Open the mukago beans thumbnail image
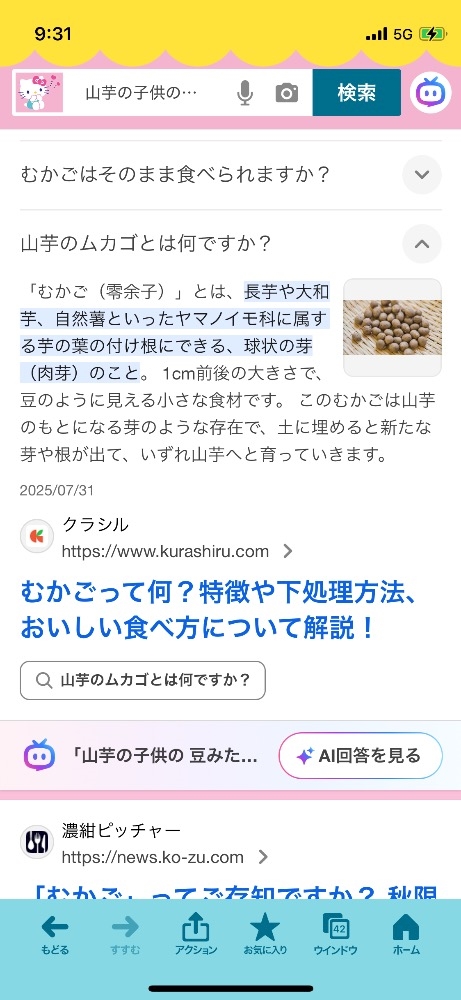 392,327
